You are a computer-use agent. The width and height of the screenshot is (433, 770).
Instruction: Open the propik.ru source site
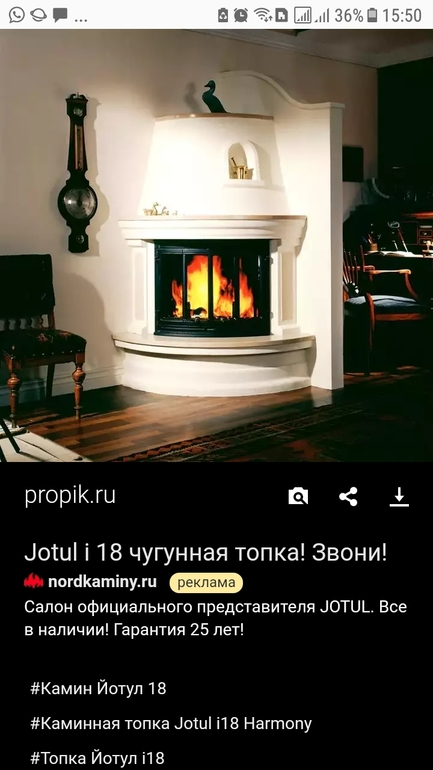point(70,495)
